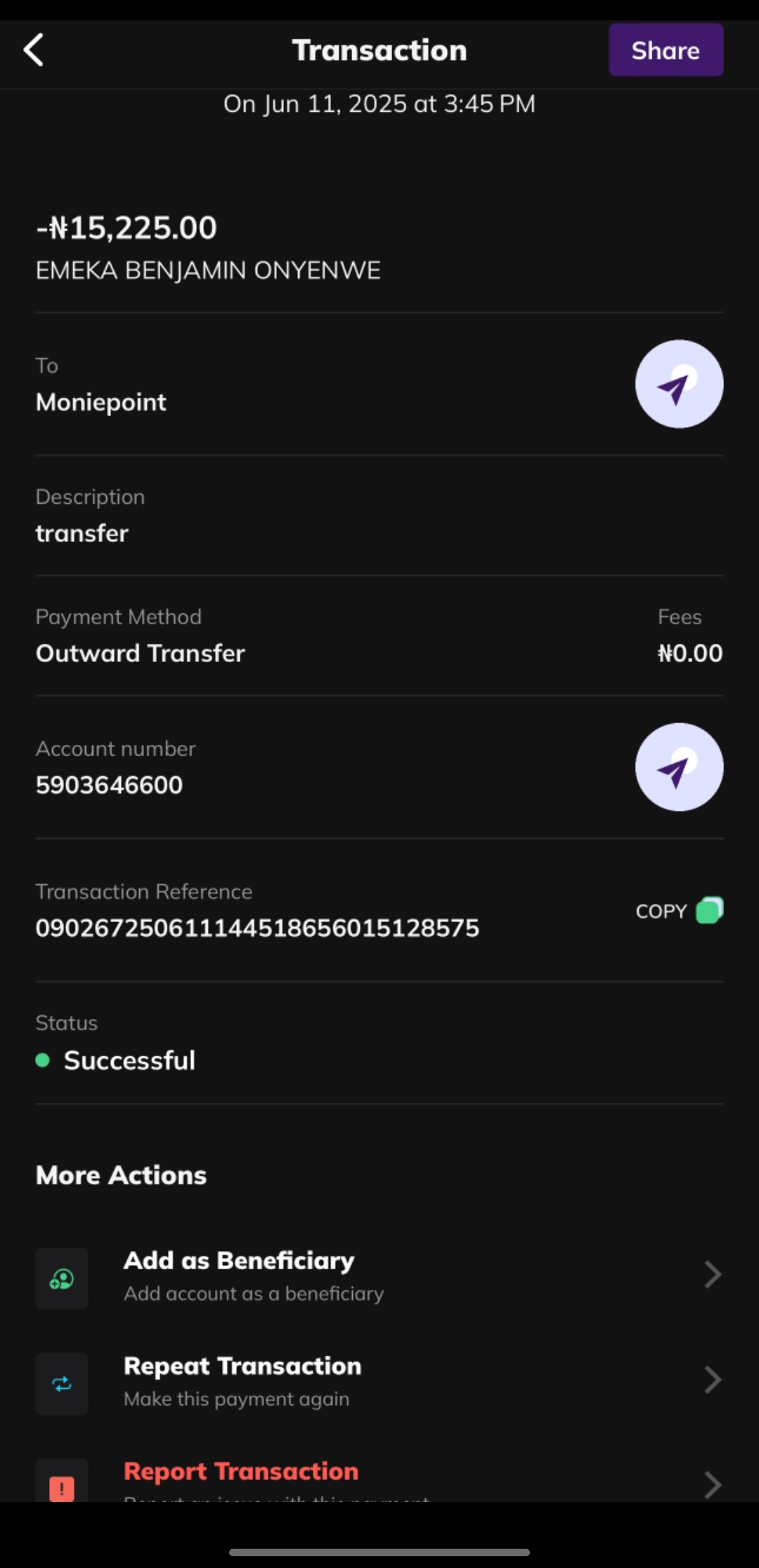This screenshot has height=1568, width=759.
Task: Share this transaction receipt
Action: point(665,50)
